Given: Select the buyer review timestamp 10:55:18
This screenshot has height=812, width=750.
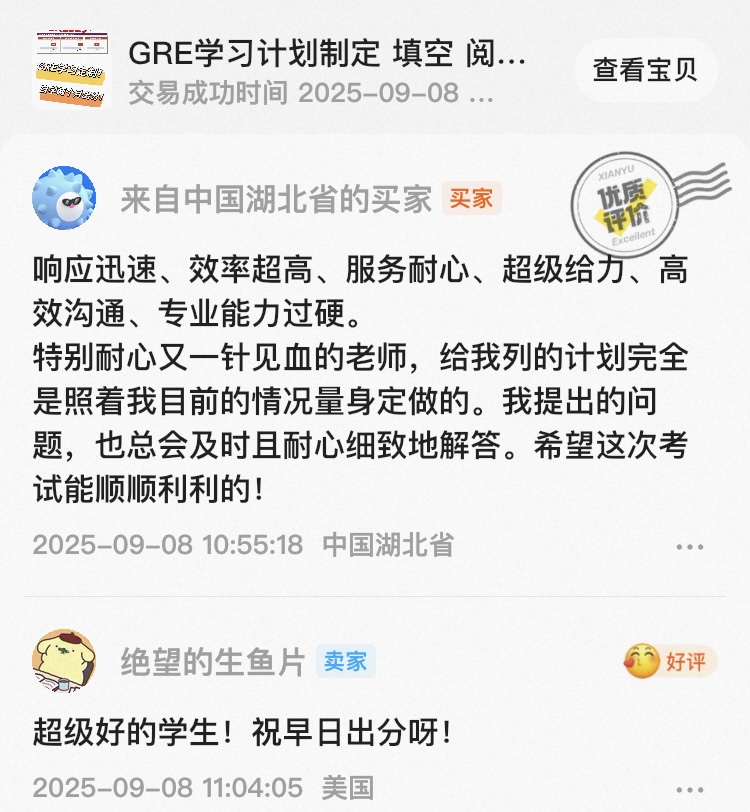Looking at the screenshot, I should point(155,547).
